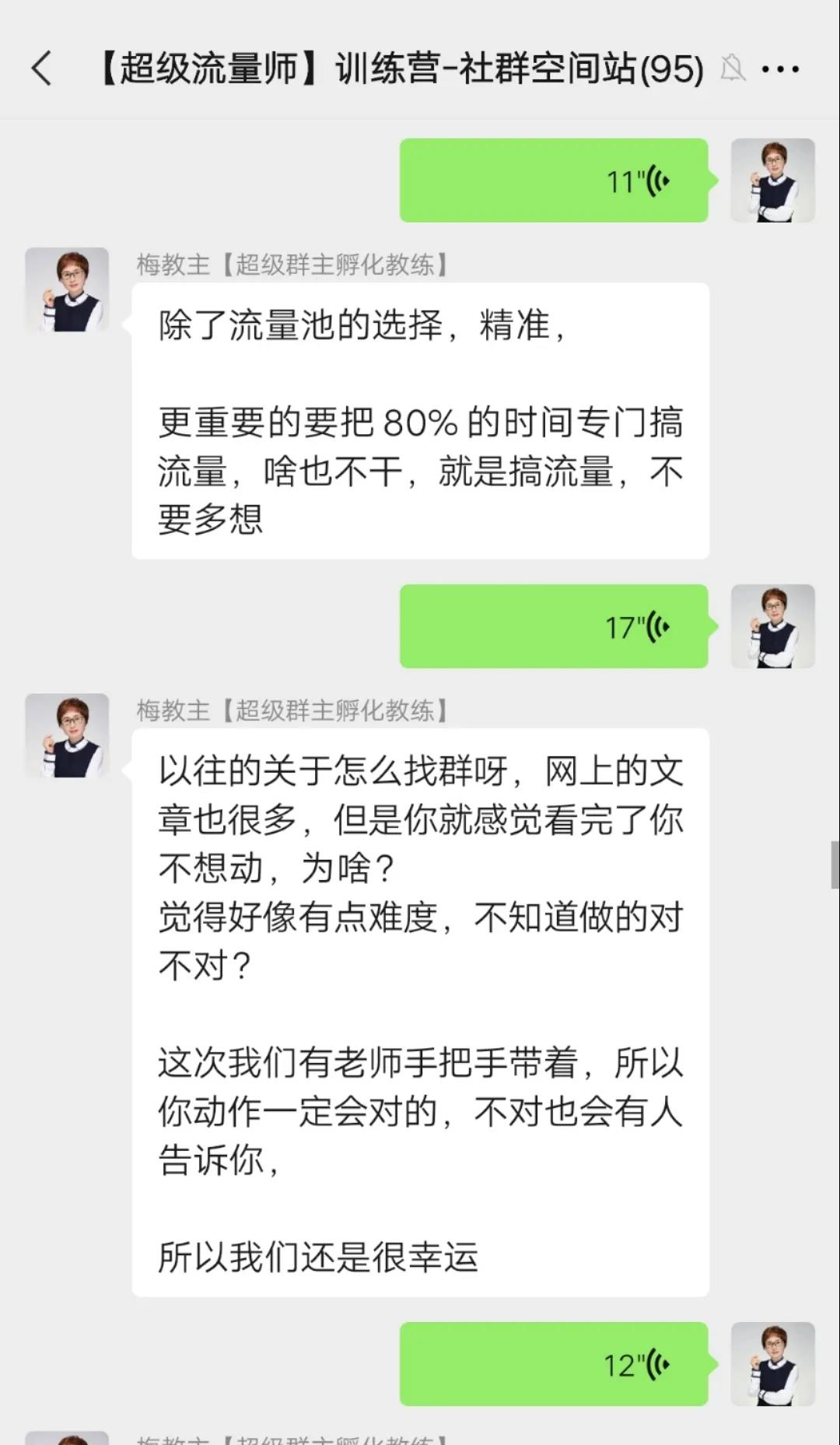Viewport: 840px width, 1445px height.
Task: Open avatar beside the 80% time message
Action: coord(67,289)
